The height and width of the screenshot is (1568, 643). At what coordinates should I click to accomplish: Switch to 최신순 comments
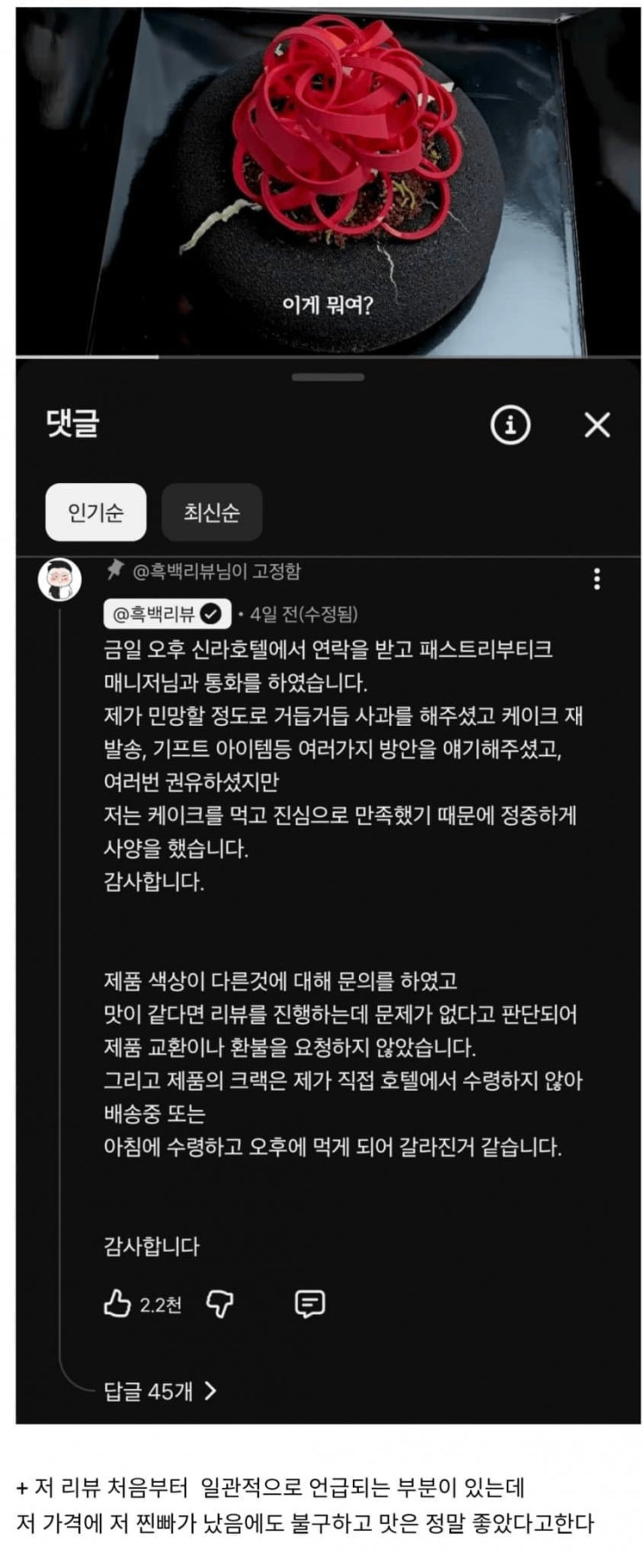(x=211, y=512)
